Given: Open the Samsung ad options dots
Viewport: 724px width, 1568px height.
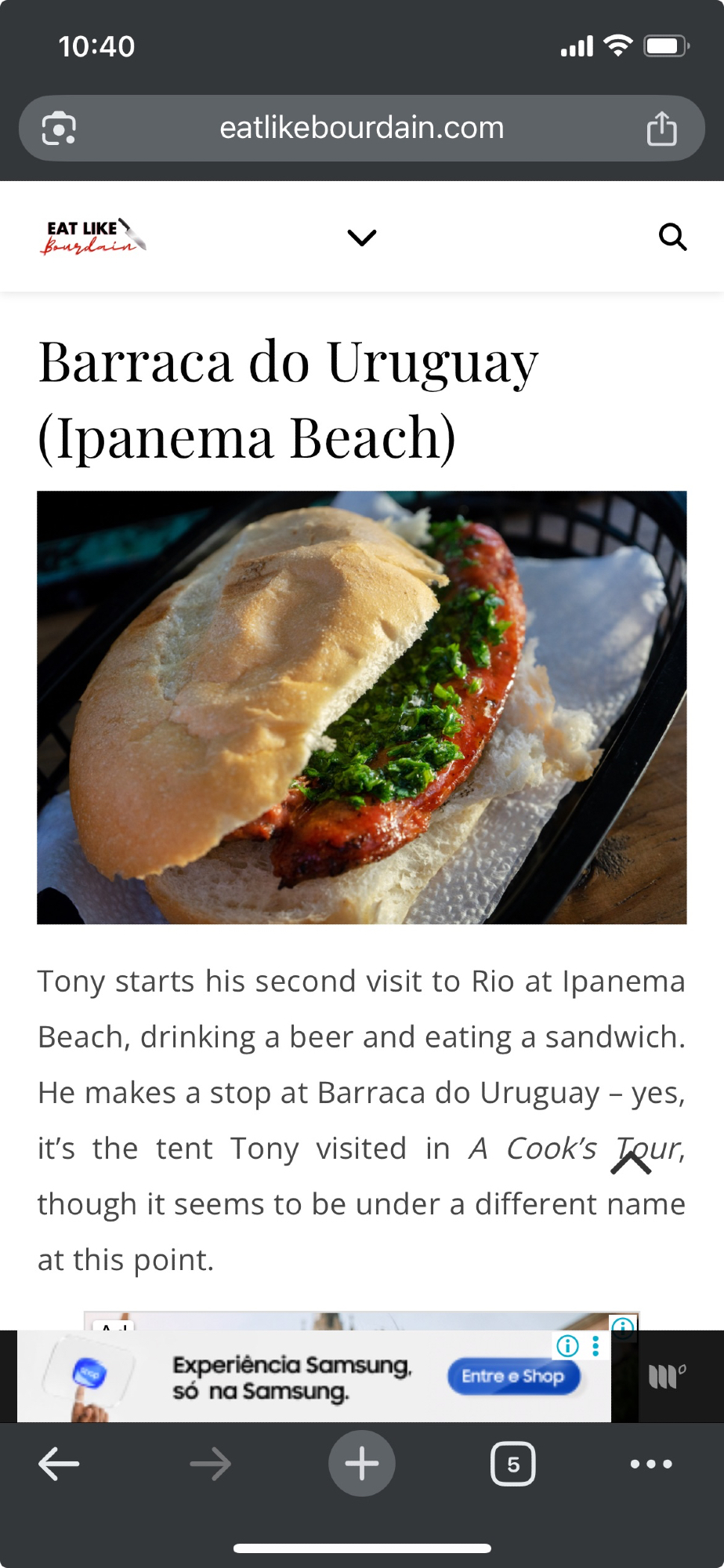Looking at the screenshot, I should 595,1346.
